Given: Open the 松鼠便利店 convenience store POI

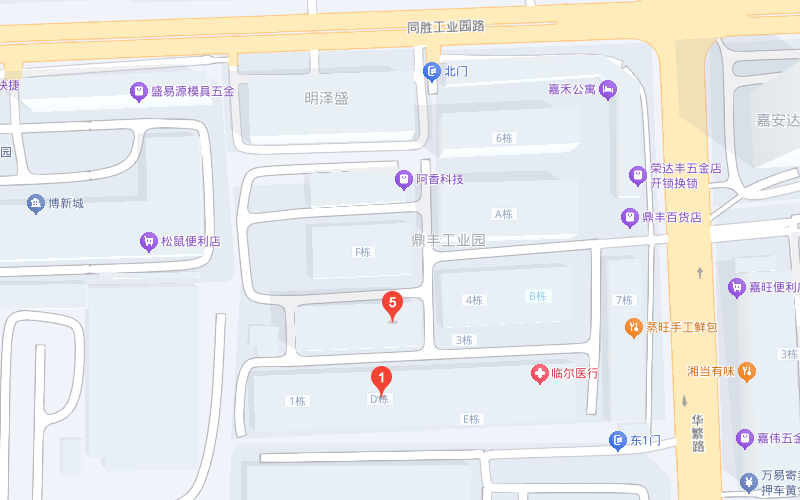Looking at the screenshot, I should click(x=149, y=241).
